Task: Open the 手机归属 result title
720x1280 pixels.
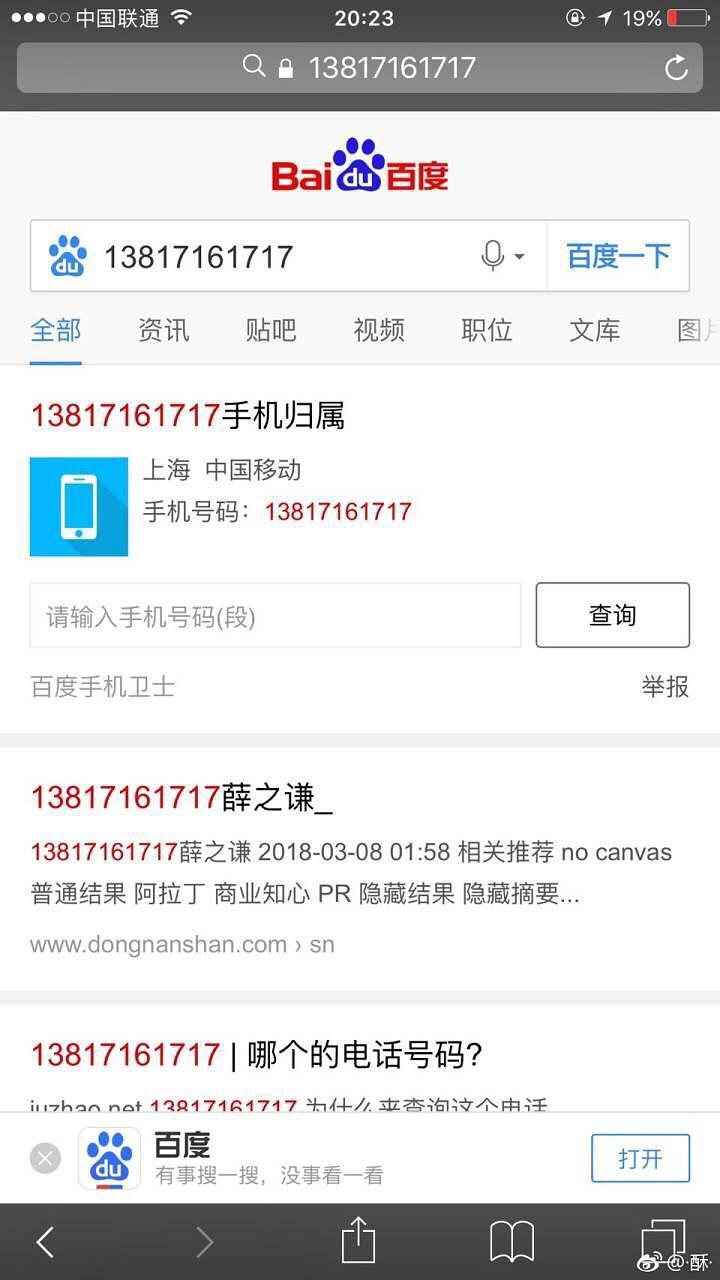Action: [188, 416]
